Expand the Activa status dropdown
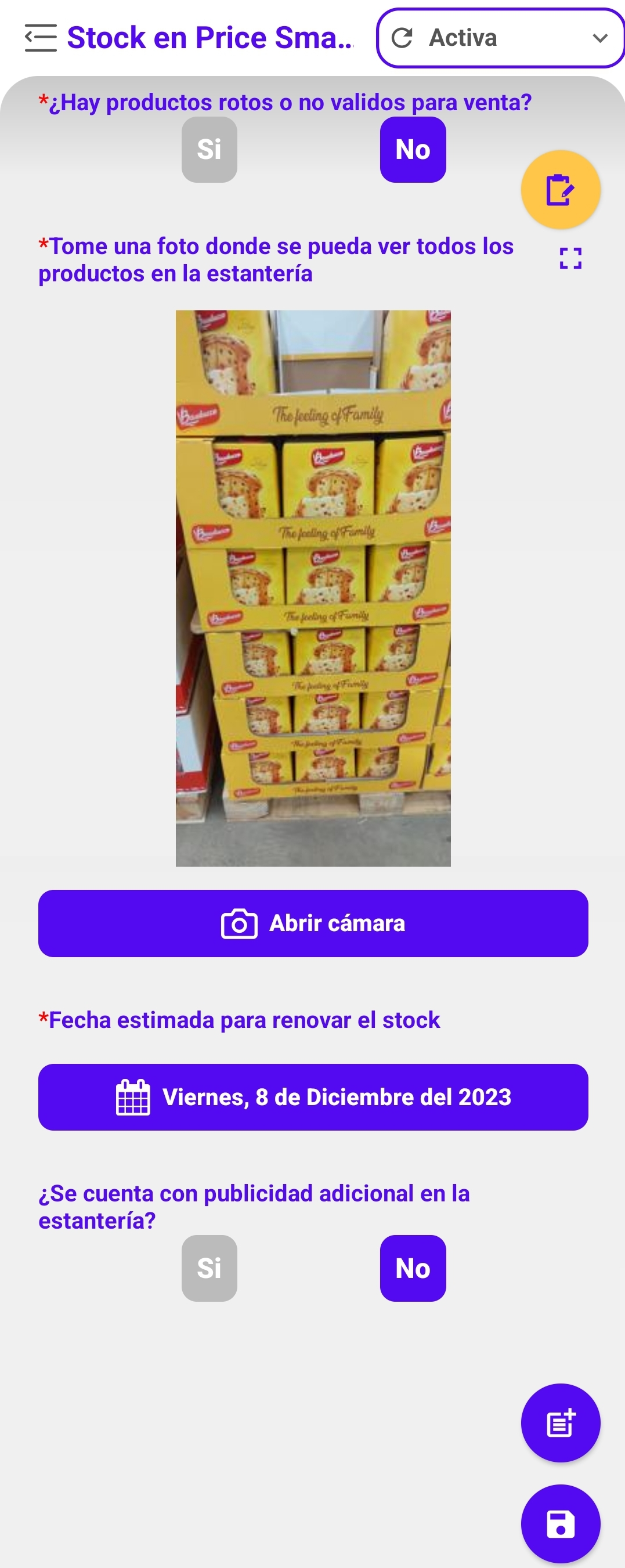The image size is (625, 1568). 501,38
